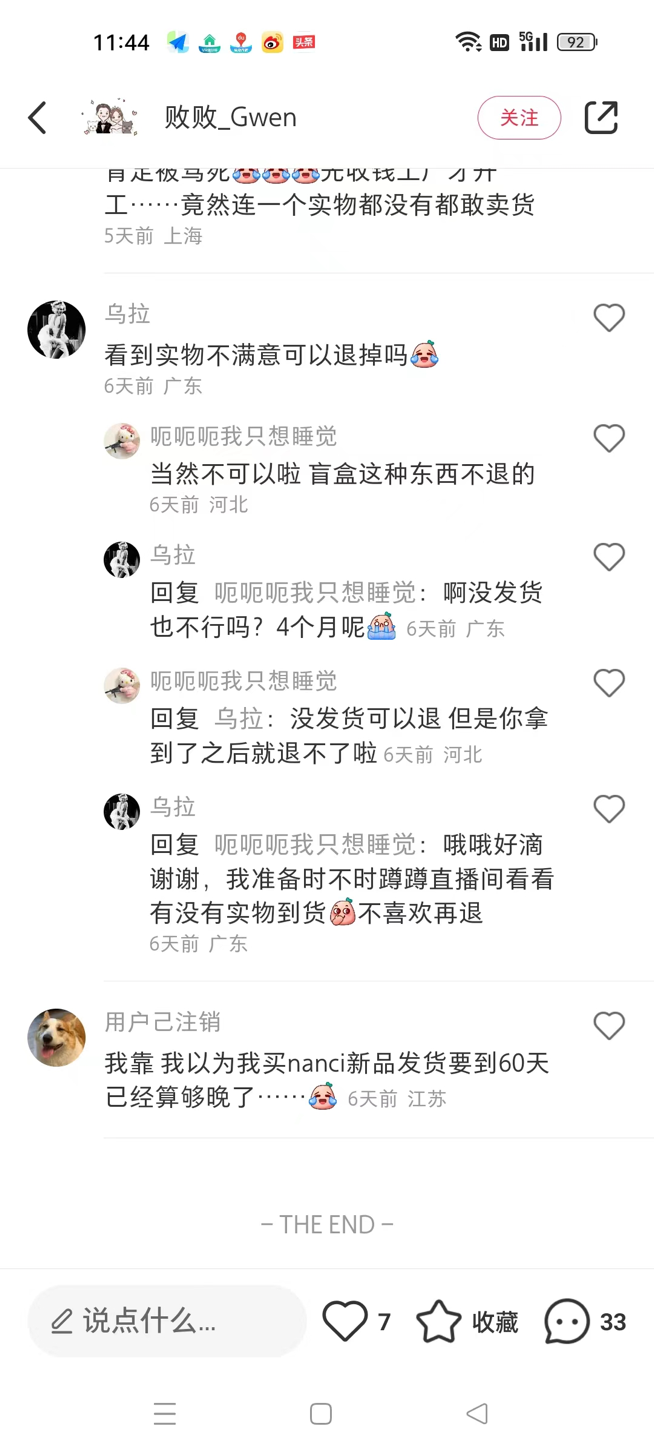Like 乌拉's reply 啊没发货也不行吗
This screenshot has width=654, height=1454.
tap(609, 557)
